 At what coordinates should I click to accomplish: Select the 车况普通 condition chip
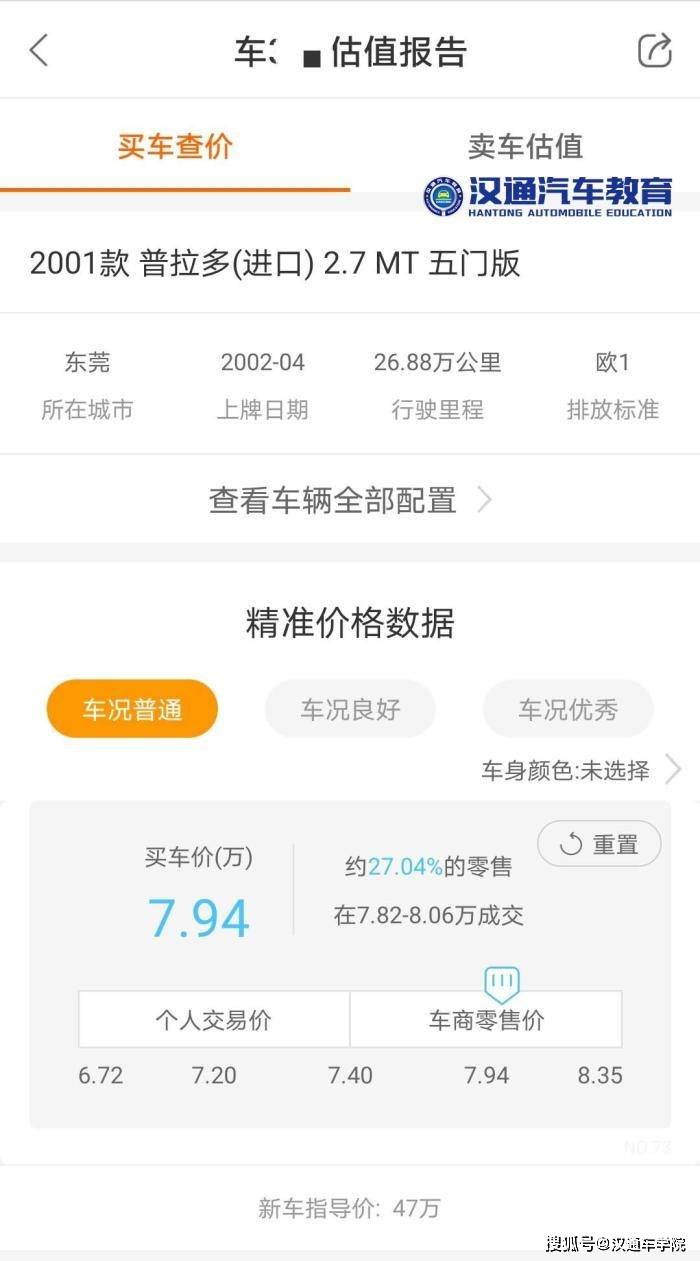tap(132, 710)
